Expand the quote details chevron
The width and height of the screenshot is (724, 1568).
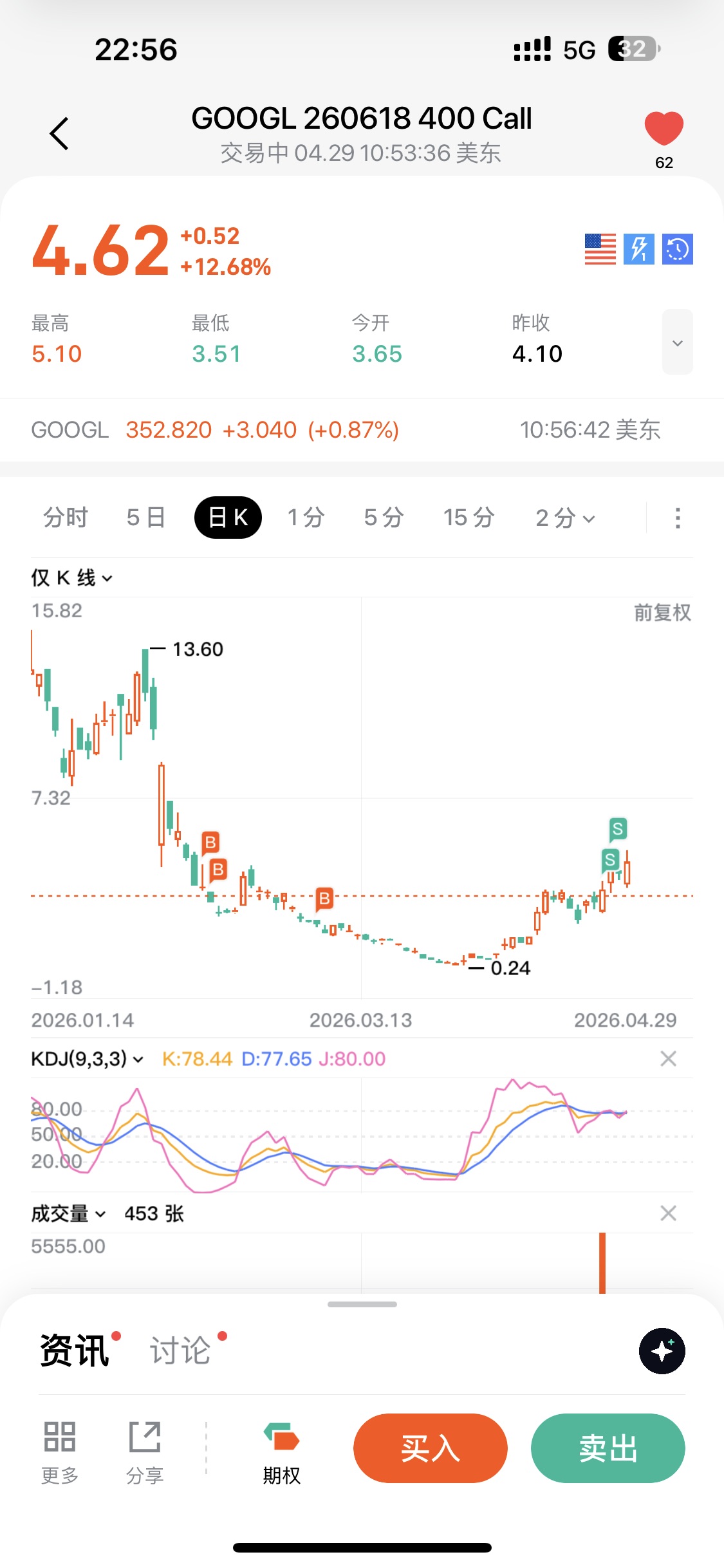pyautogui.click(x=677, y=342)
